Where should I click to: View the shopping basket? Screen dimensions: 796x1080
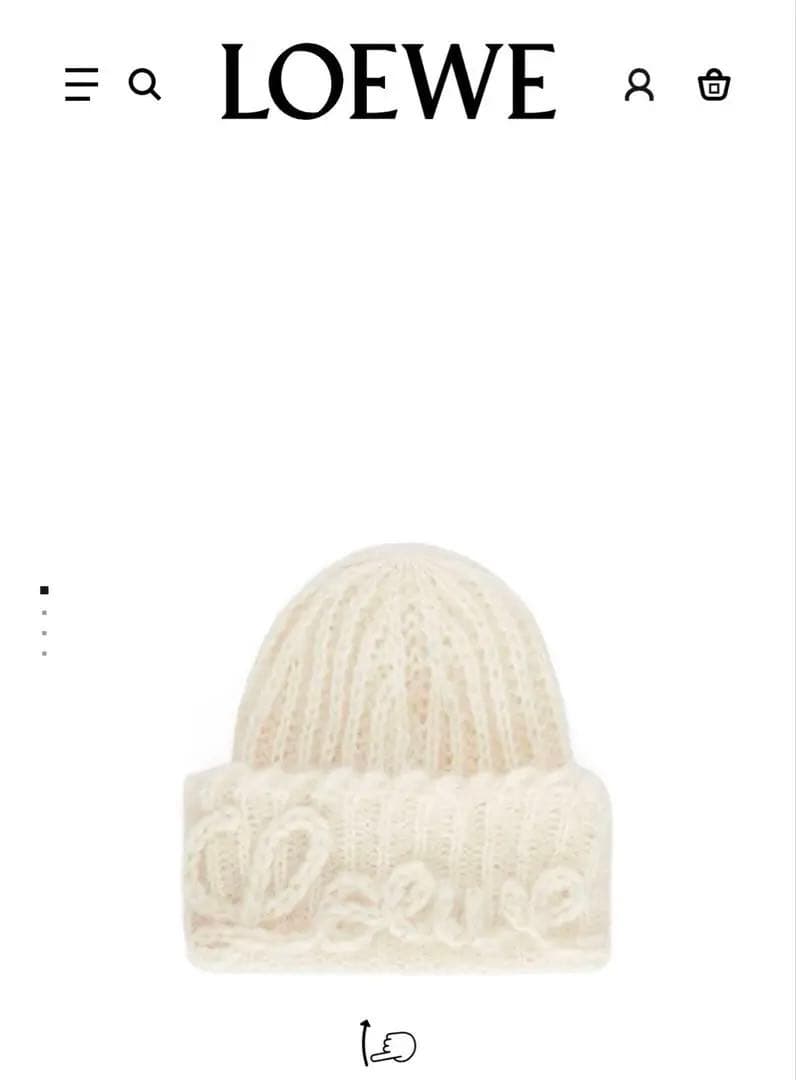click(x=713, y=84)
